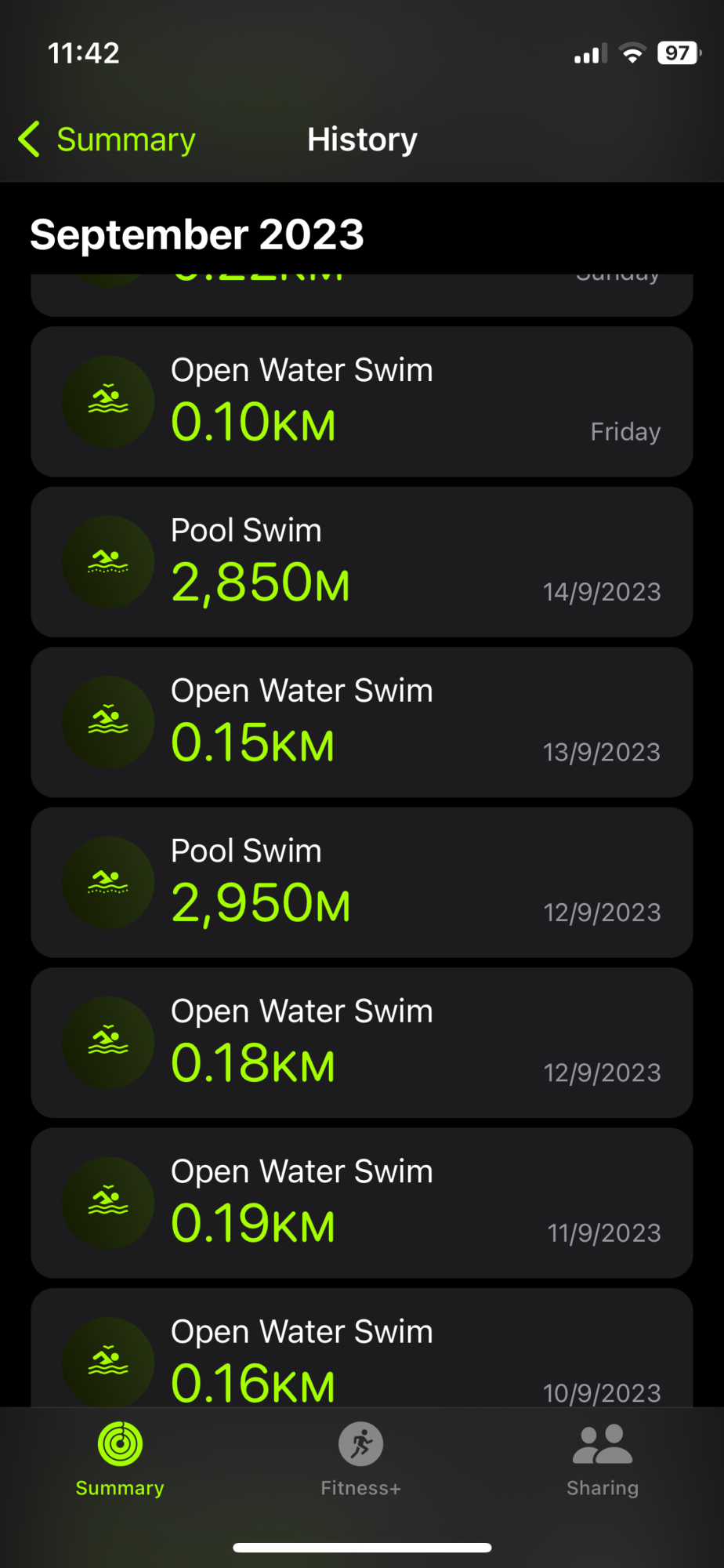View the 0.15KM Open Water Swim
Viewport: 724px width, 1568px height.
coord(361,722)
